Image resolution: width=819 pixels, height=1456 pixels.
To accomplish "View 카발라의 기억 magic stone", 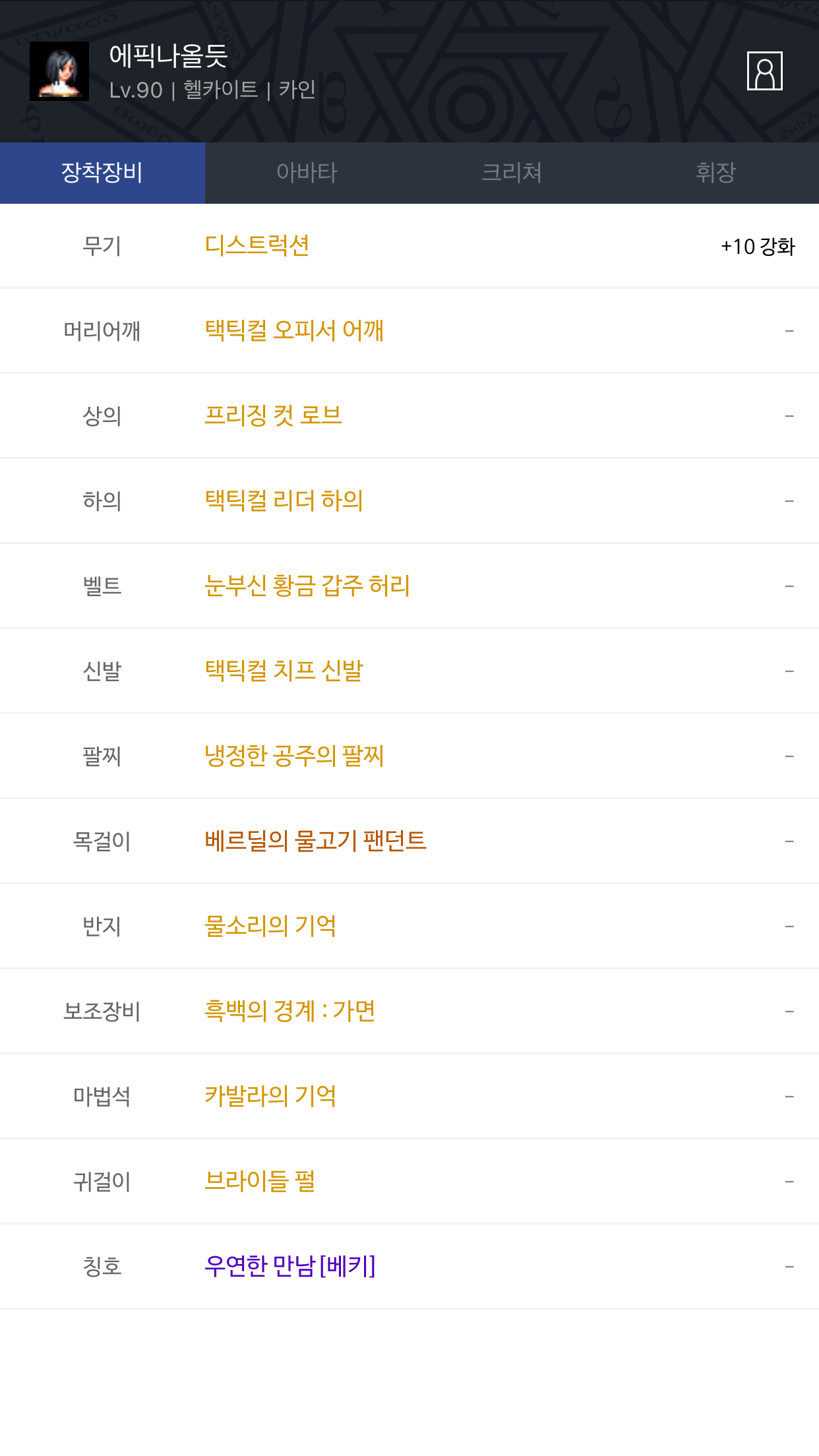I will [x=270, y=1096].
